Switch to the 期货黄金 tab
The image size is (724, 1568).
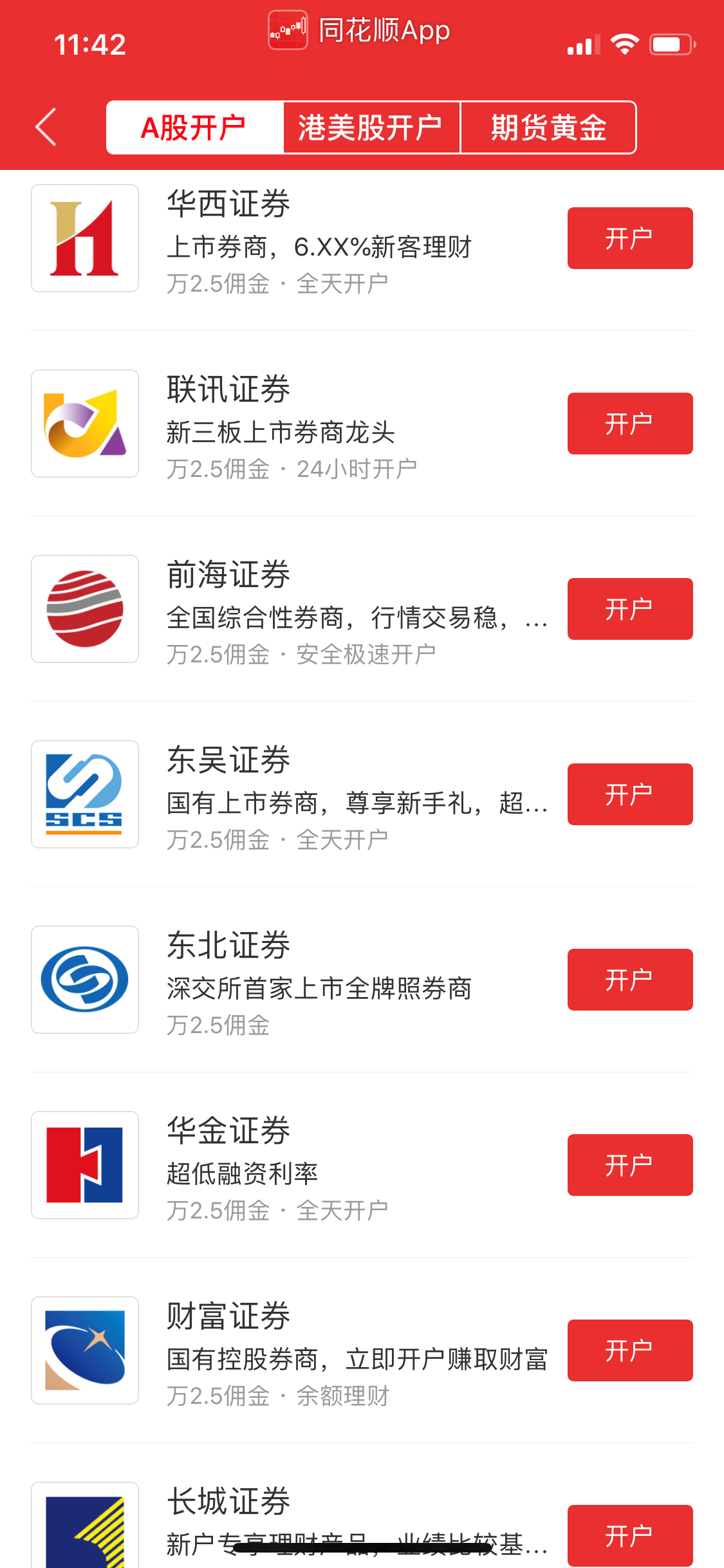(548, 127)
